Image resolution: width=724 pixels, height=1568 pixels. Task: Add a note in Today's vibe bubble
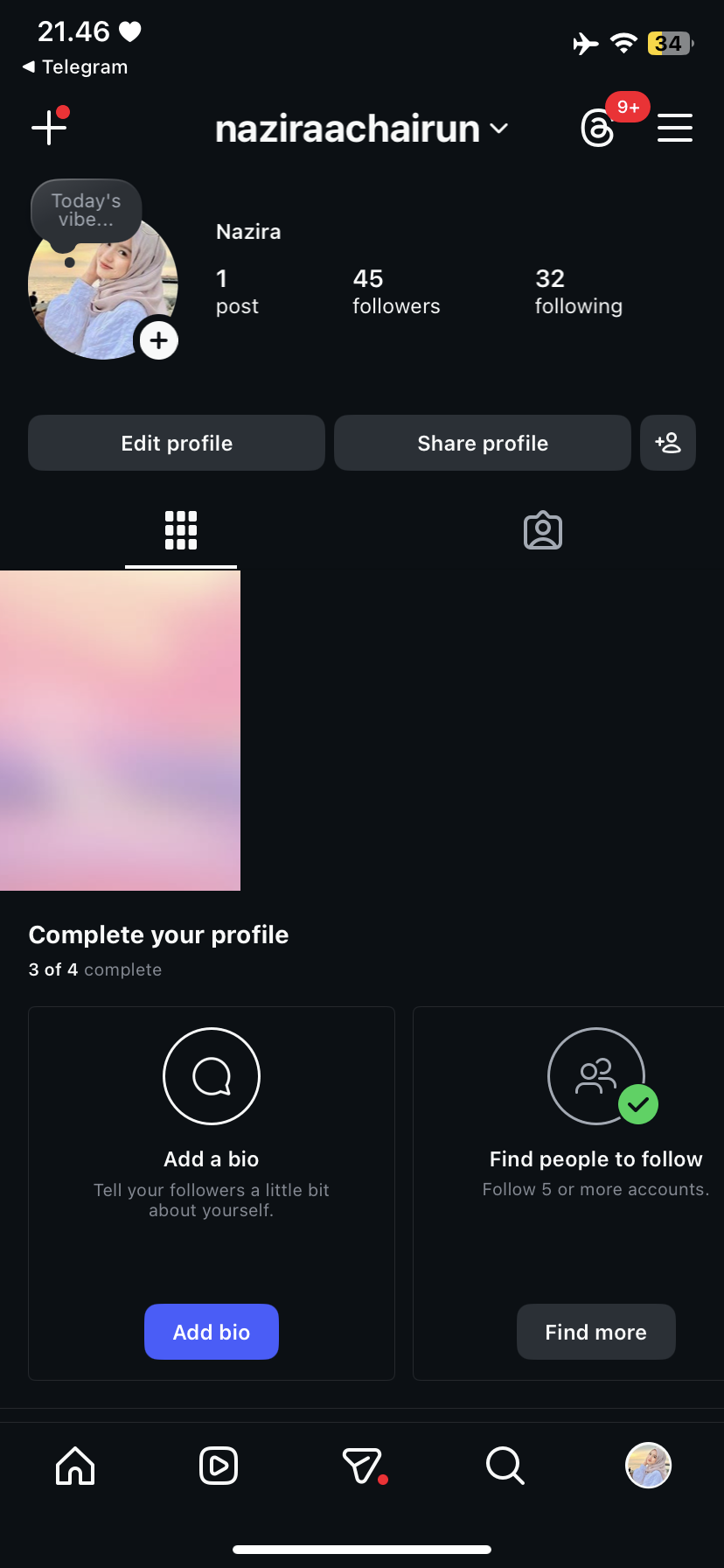pyautogui.click(x=86, y=211)
